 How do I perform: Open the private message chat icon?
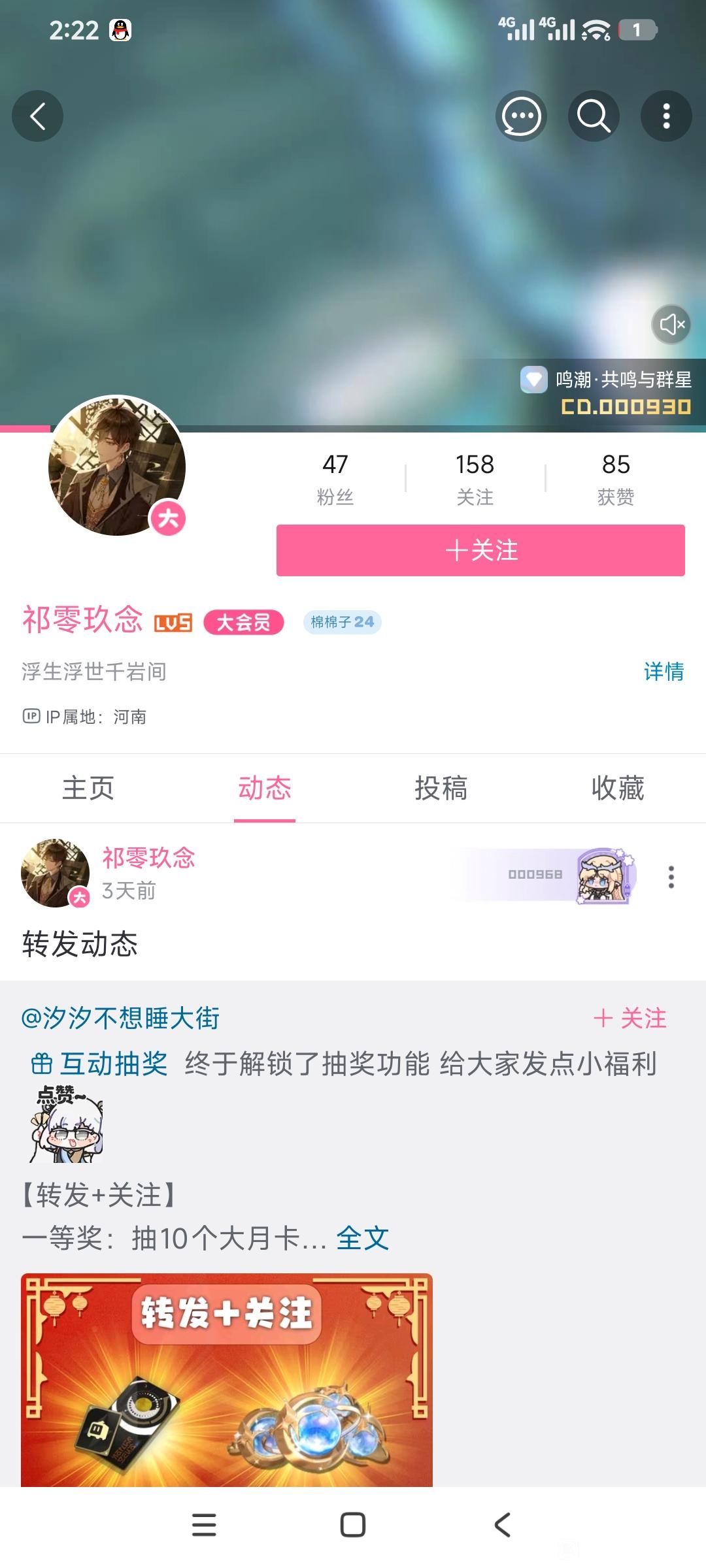521,116
